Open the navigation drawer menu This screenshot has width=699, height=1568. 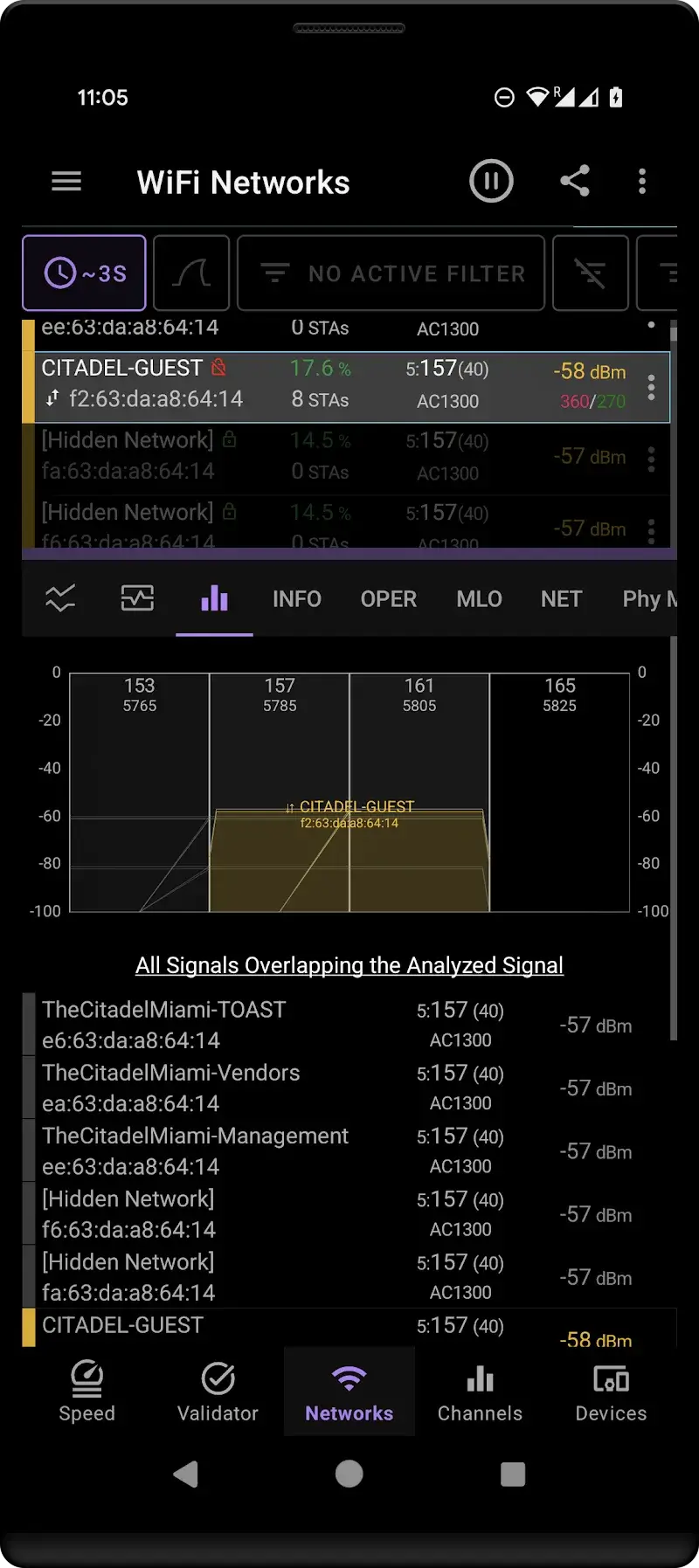(x=66, y=181)
